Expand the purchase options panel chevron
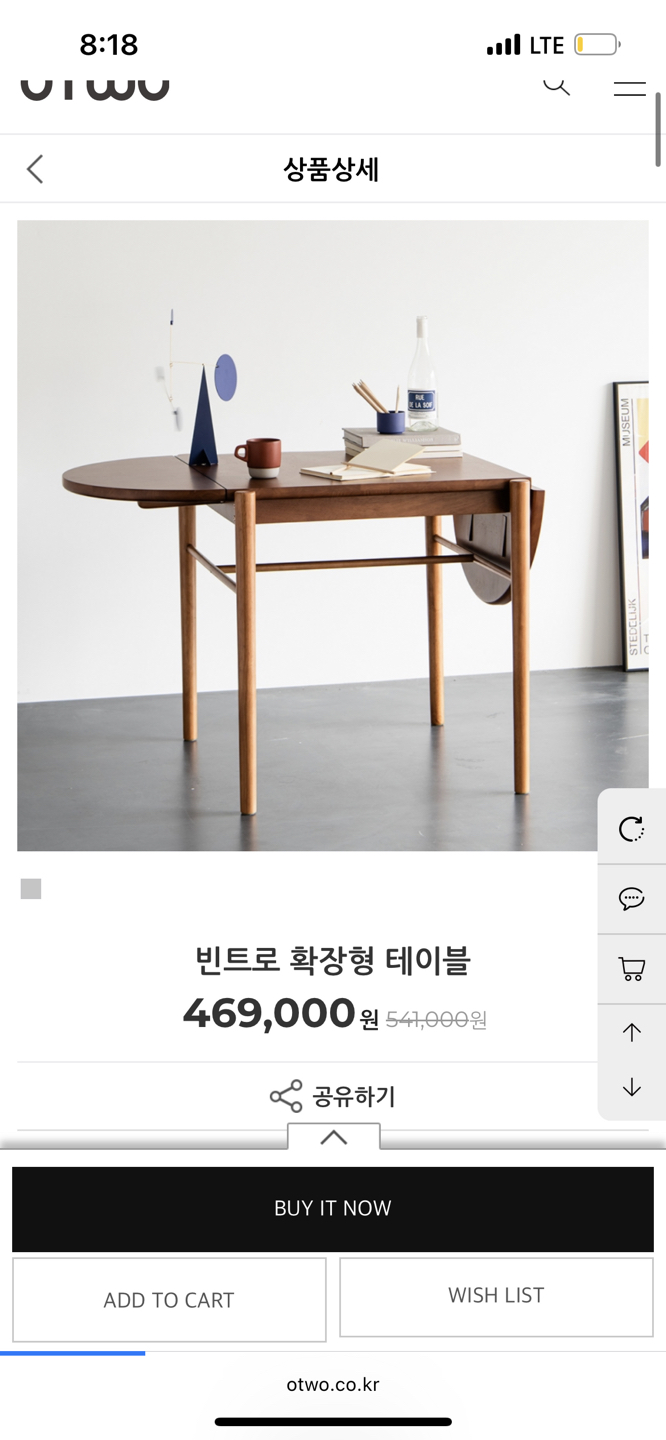 (x=333, y=1137)
